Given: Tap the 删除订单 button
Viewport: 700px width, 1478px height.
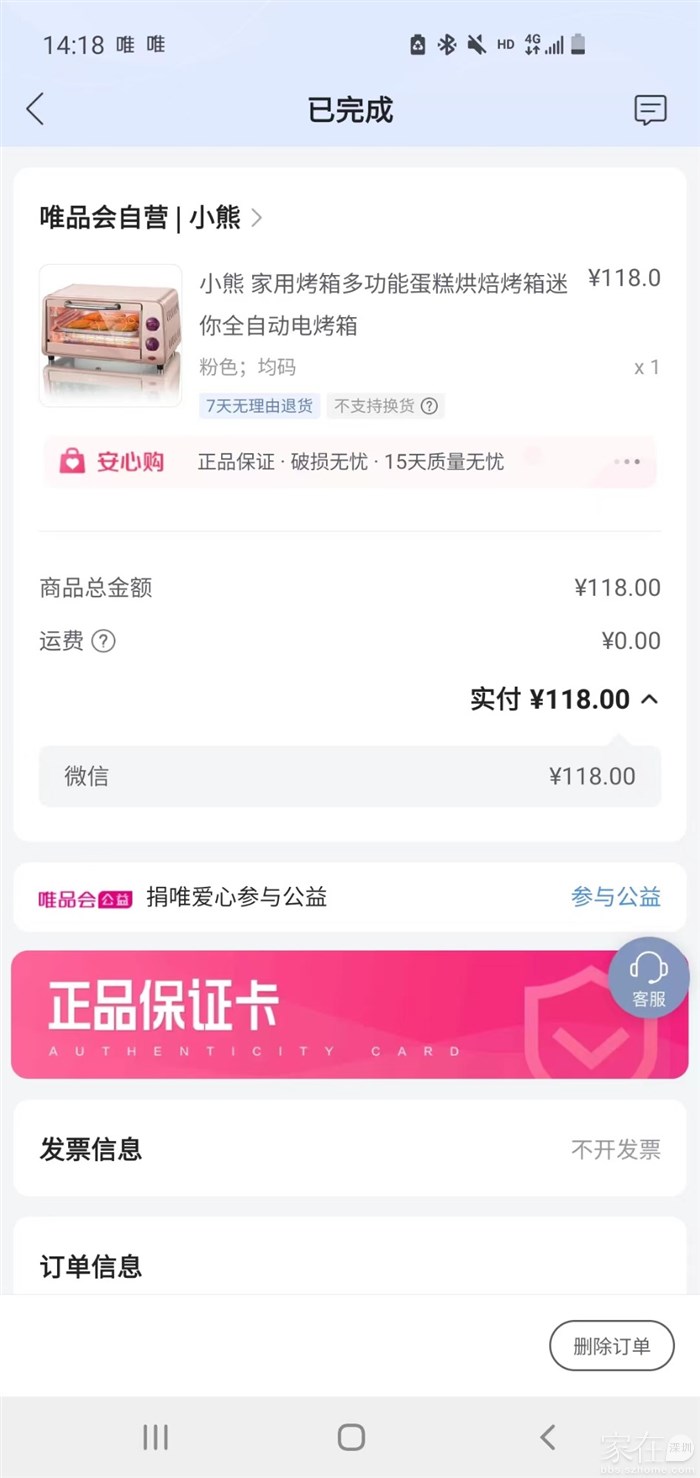Looking at the screenshot, I should point(611,1346).
